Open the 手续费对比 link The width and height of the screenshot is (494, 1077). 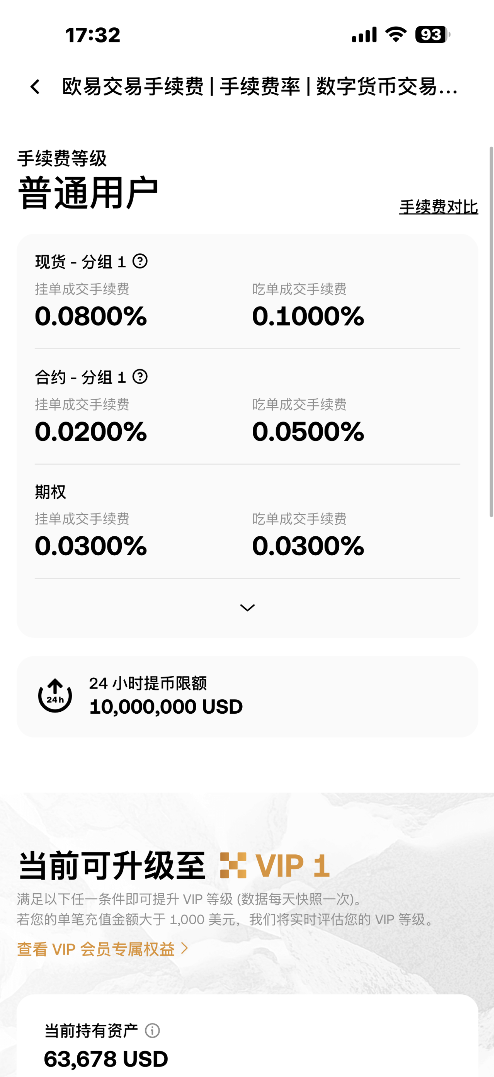(x=438, y=207)
